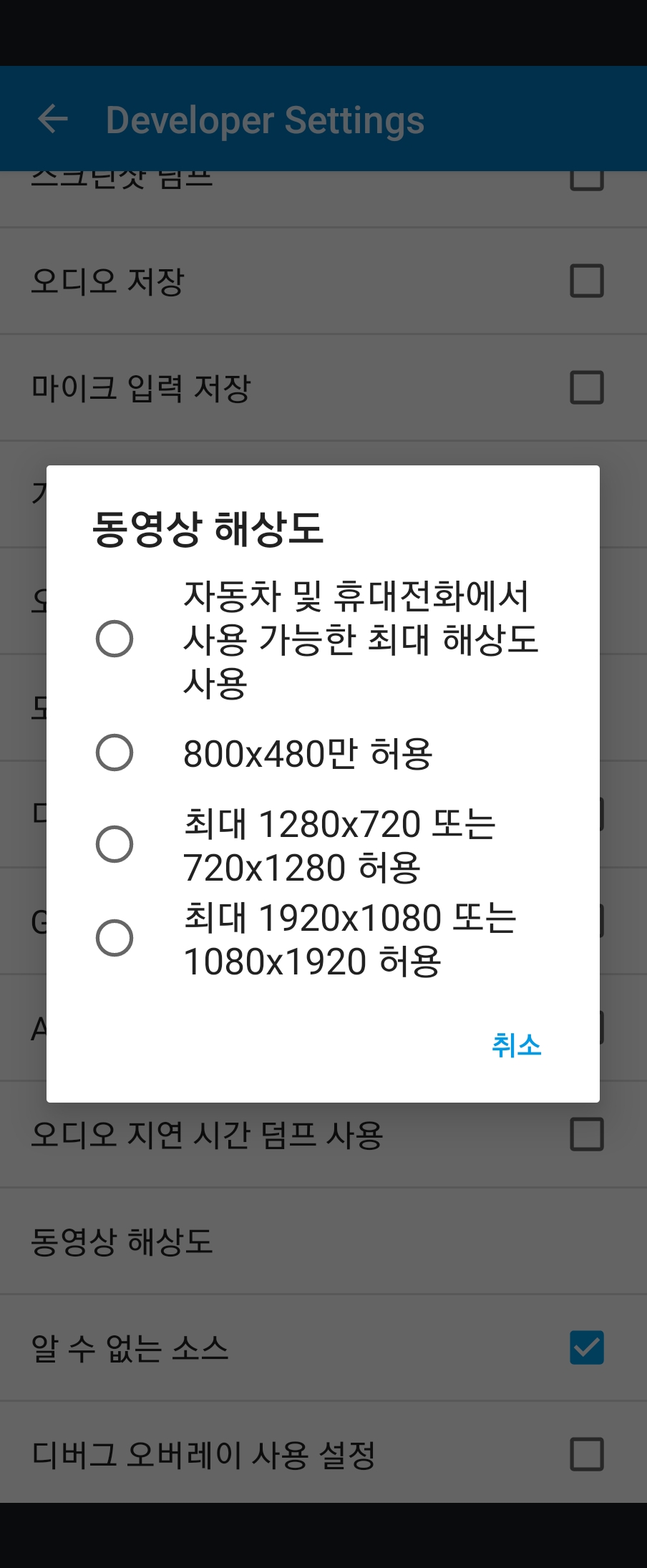This screenshot has height=1568, width=647.
Task: Toggle the 스크린샷 덤프 checkbox
Action: pyautogui.click(x=585, y=181)
